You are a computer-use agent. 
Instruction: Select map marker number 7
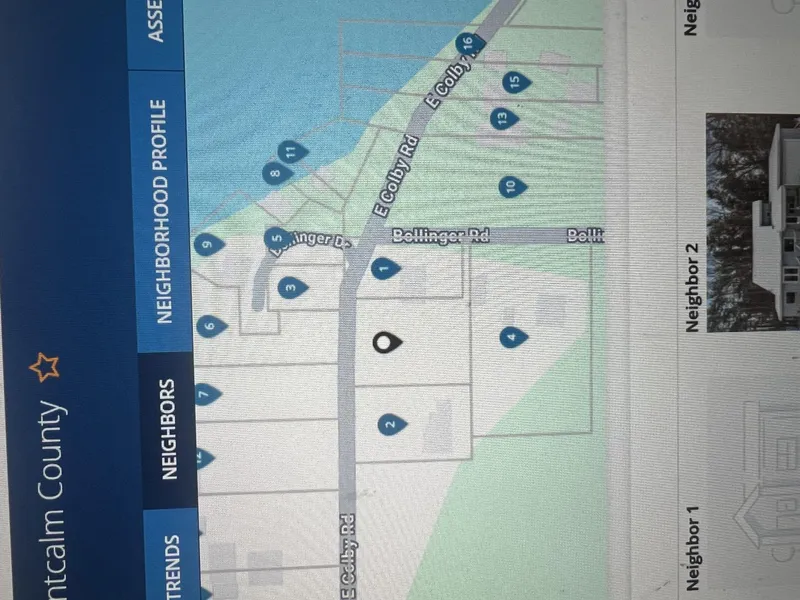pos(204,394)
